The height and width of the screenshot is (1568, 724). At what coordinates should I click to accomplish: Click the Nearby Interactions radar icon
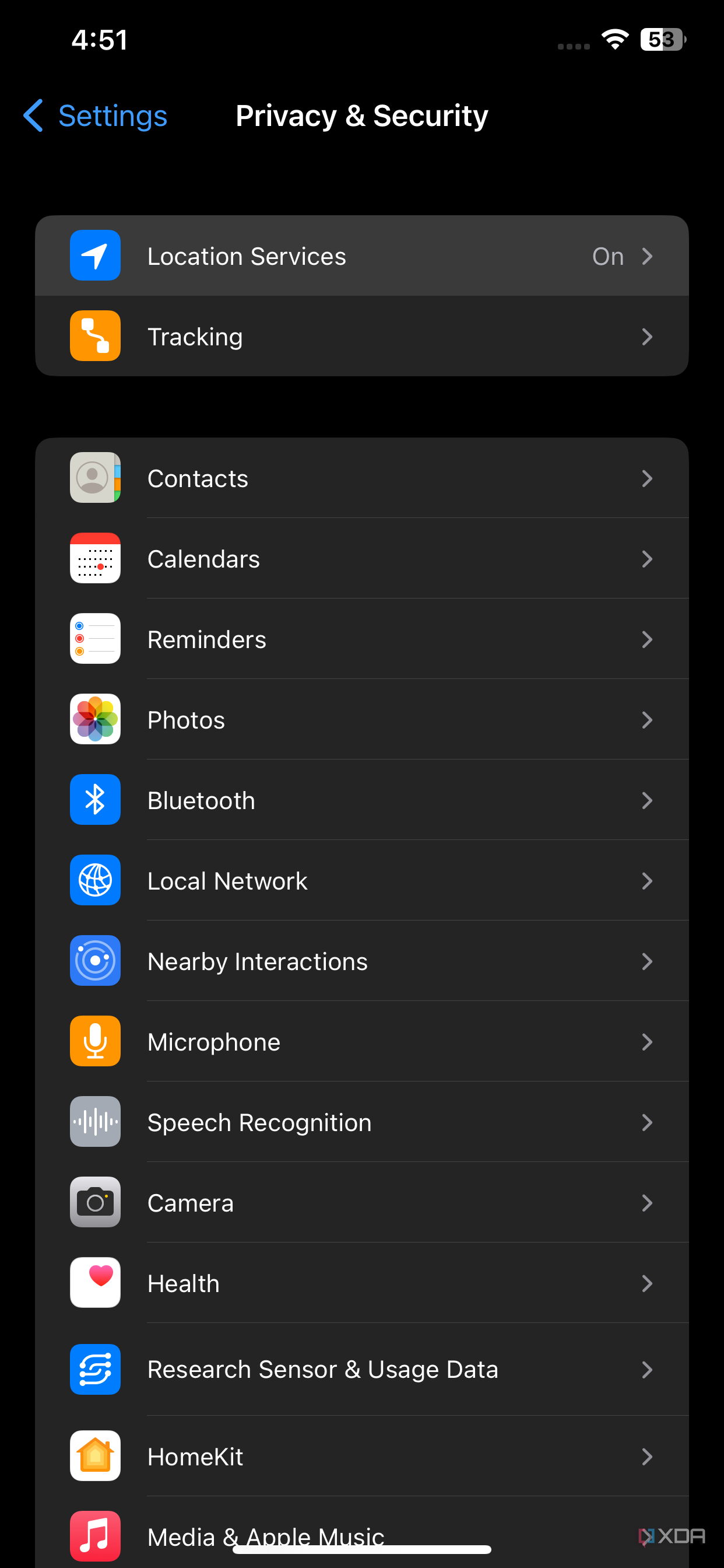coord(95,961)
